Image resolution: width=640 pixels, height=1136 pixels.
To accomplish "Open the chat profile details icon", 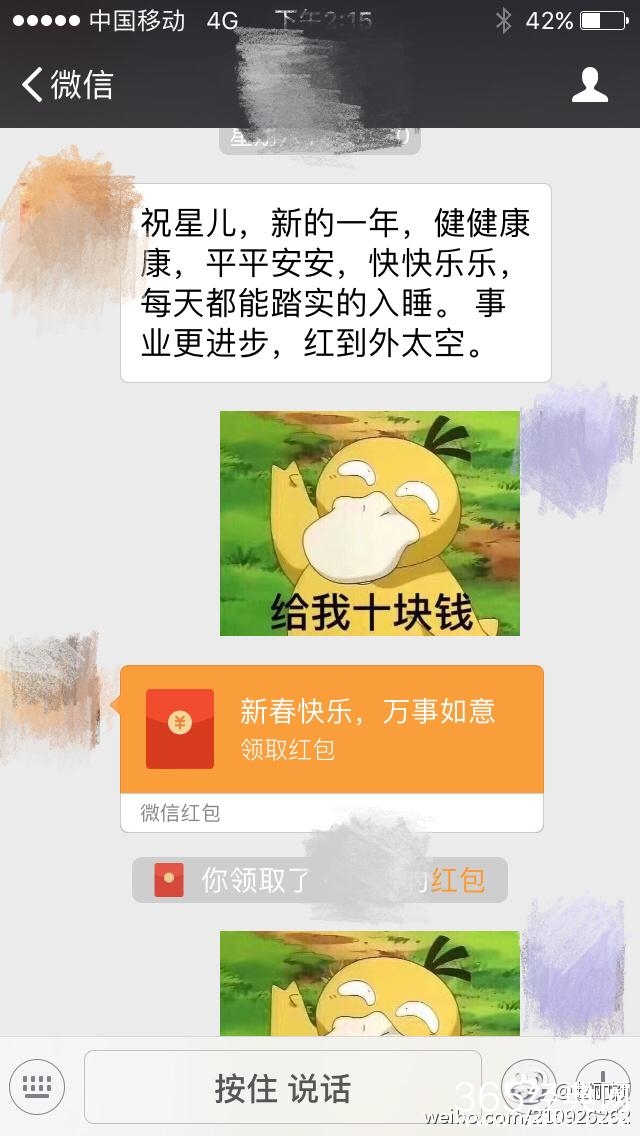I will [589, 85].
